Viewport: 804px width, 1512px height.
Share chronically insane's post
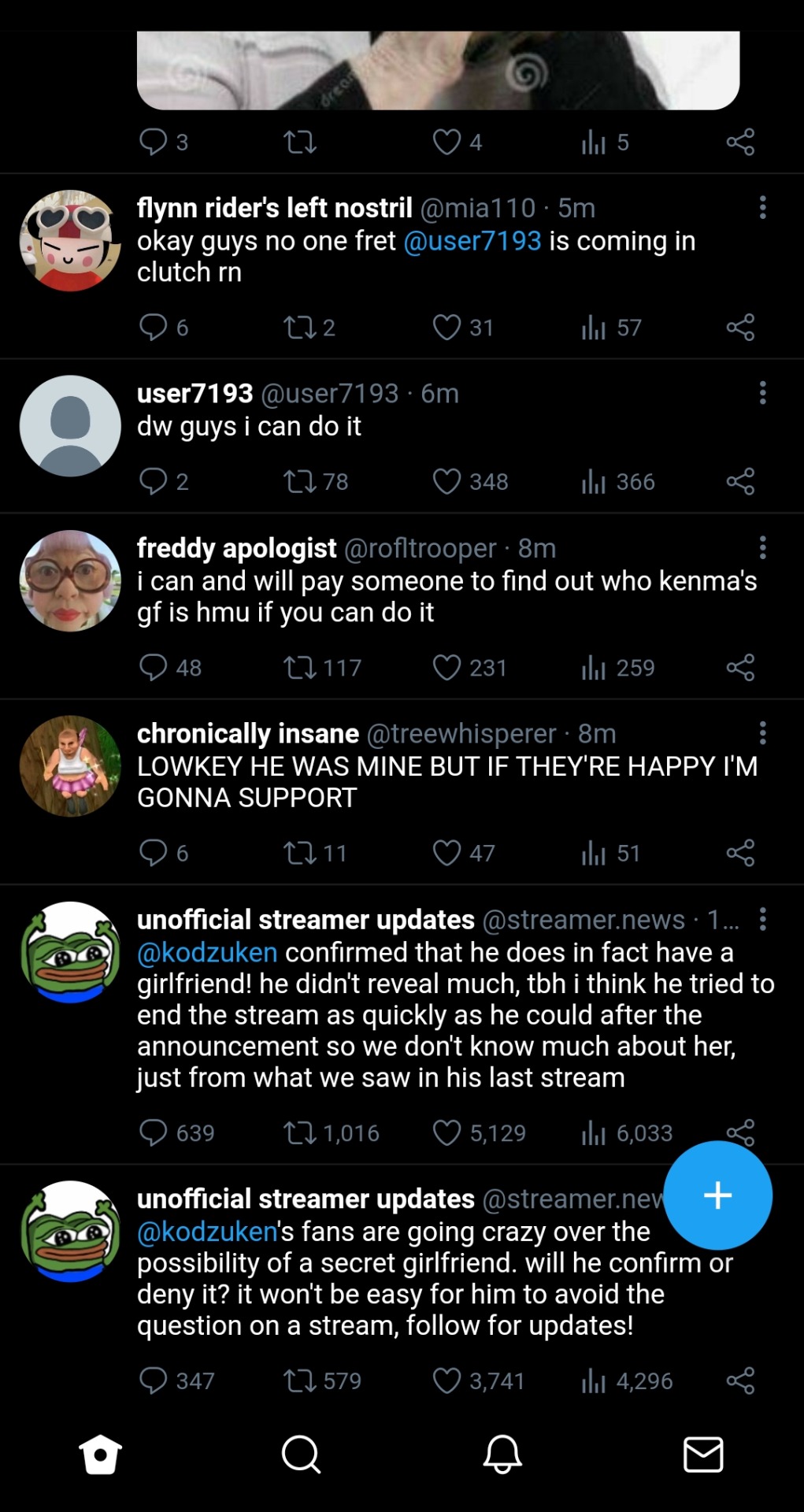[x=740, y=853]
